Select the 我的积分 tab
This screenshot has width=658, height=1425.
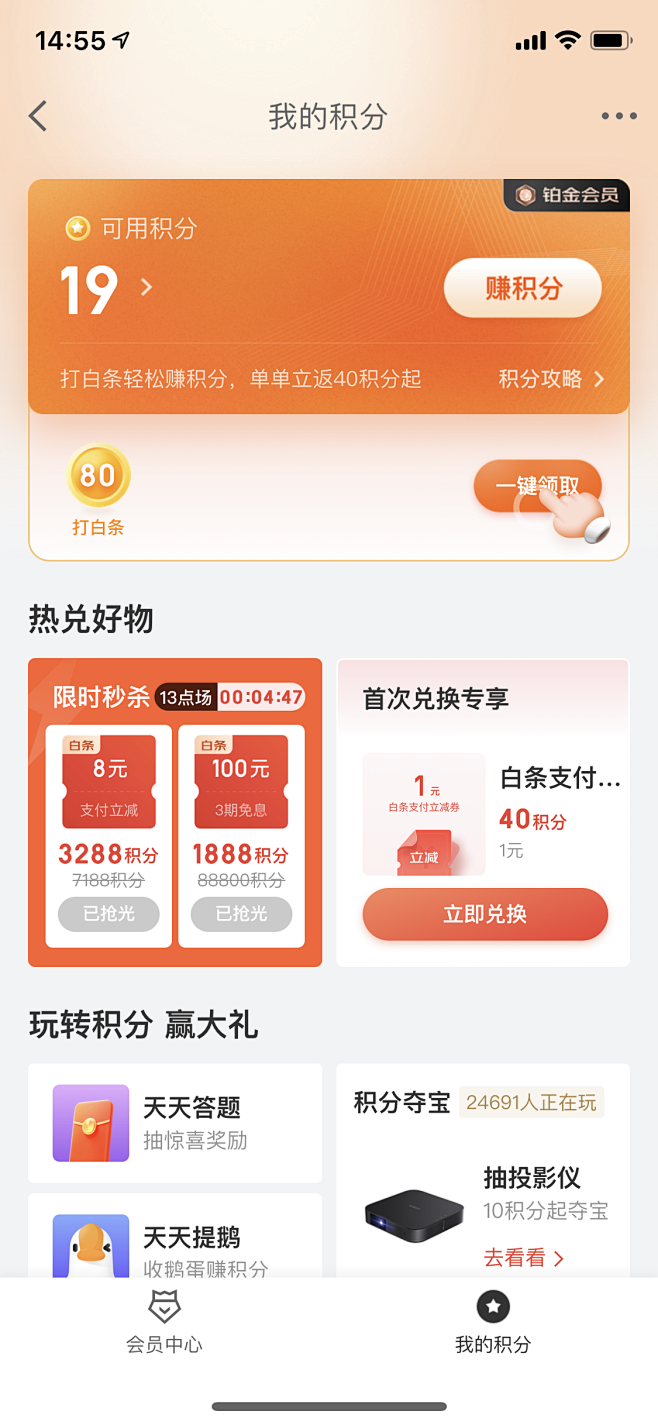493,1322
